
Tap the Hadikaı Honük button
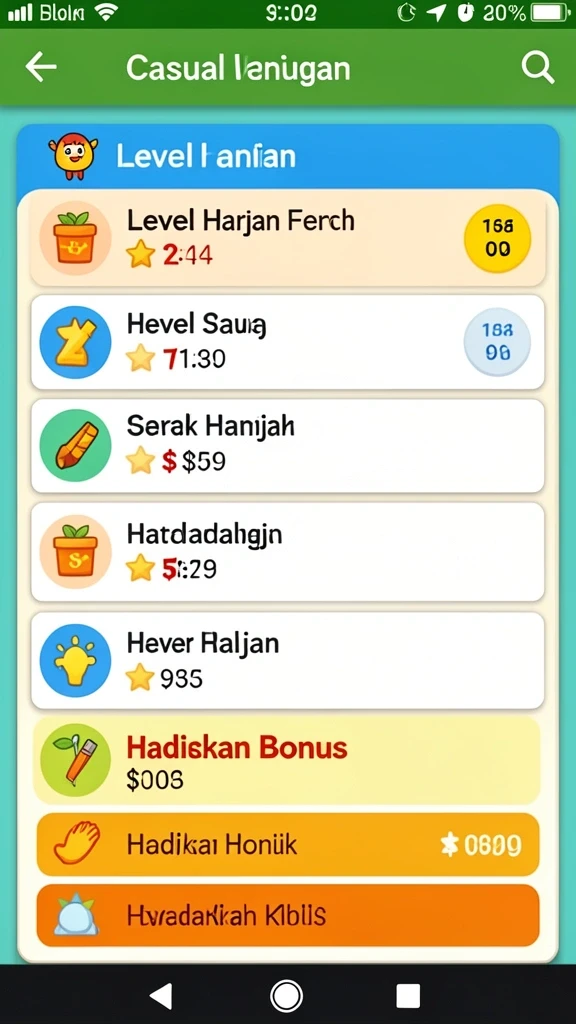coord(288,844)
